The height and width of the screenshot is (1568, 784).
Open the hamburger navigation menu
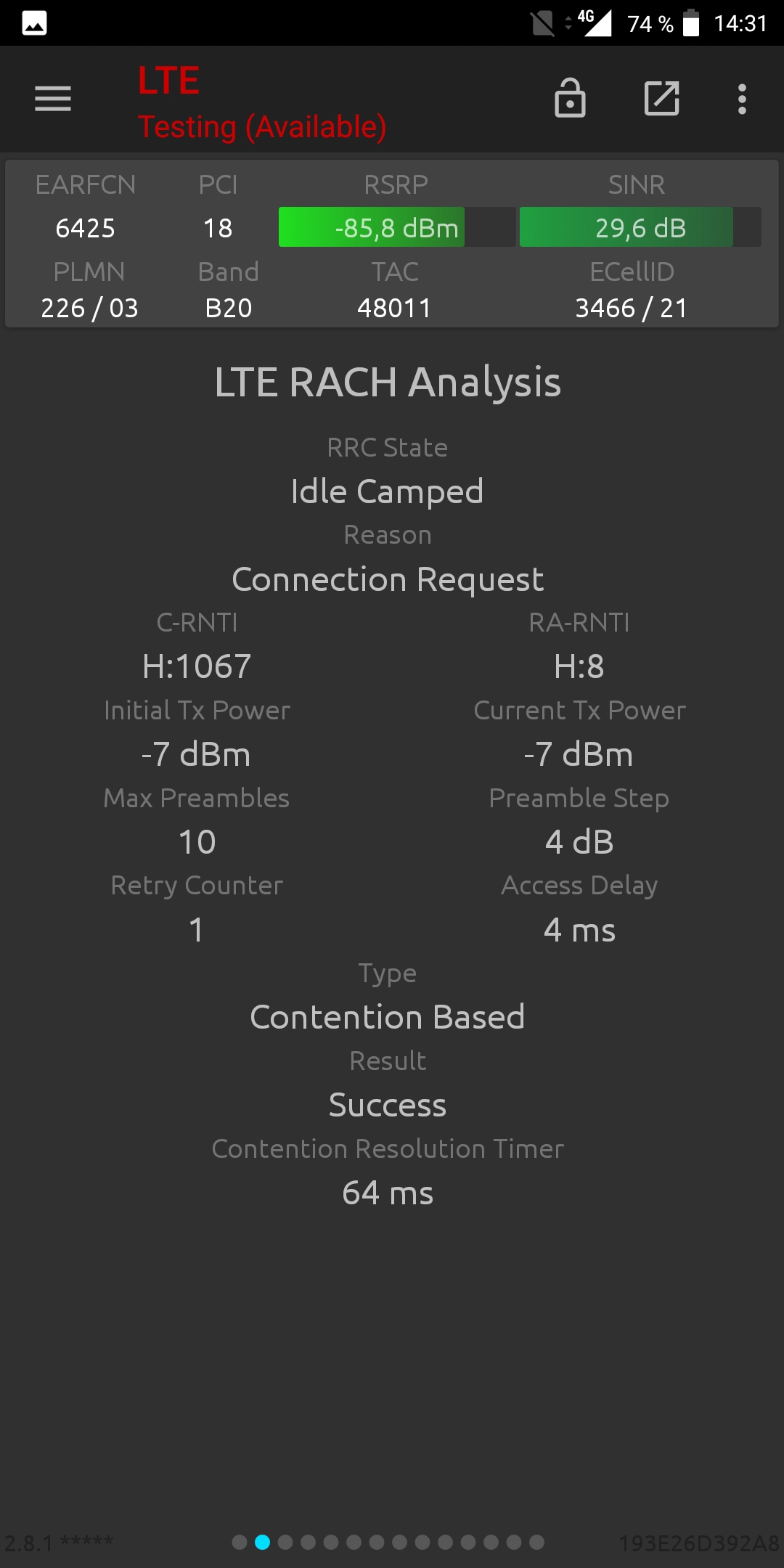click(53, 99)
